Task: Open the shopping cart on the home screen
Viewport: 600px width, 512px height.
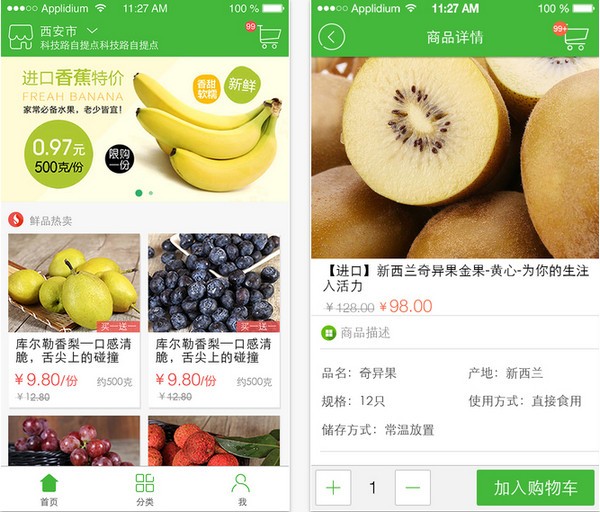Action: [268, 36]
